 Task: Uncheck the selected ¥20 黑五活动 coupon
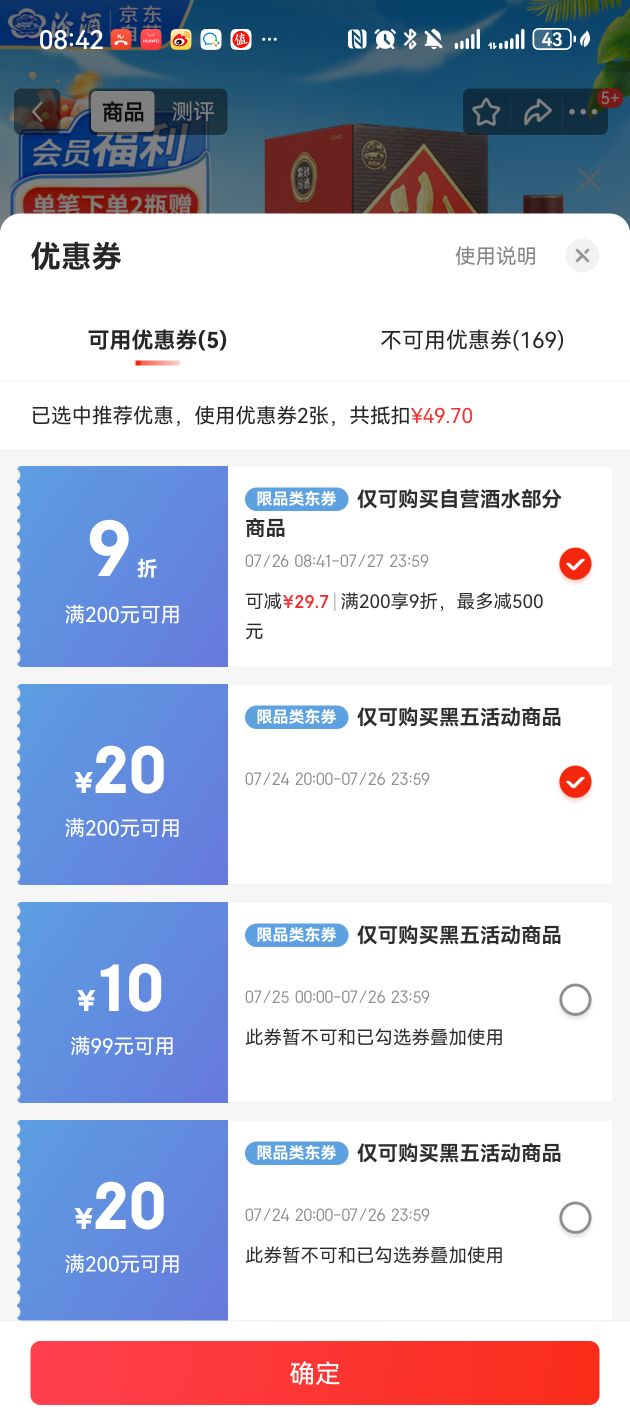(x=575, y=782)
